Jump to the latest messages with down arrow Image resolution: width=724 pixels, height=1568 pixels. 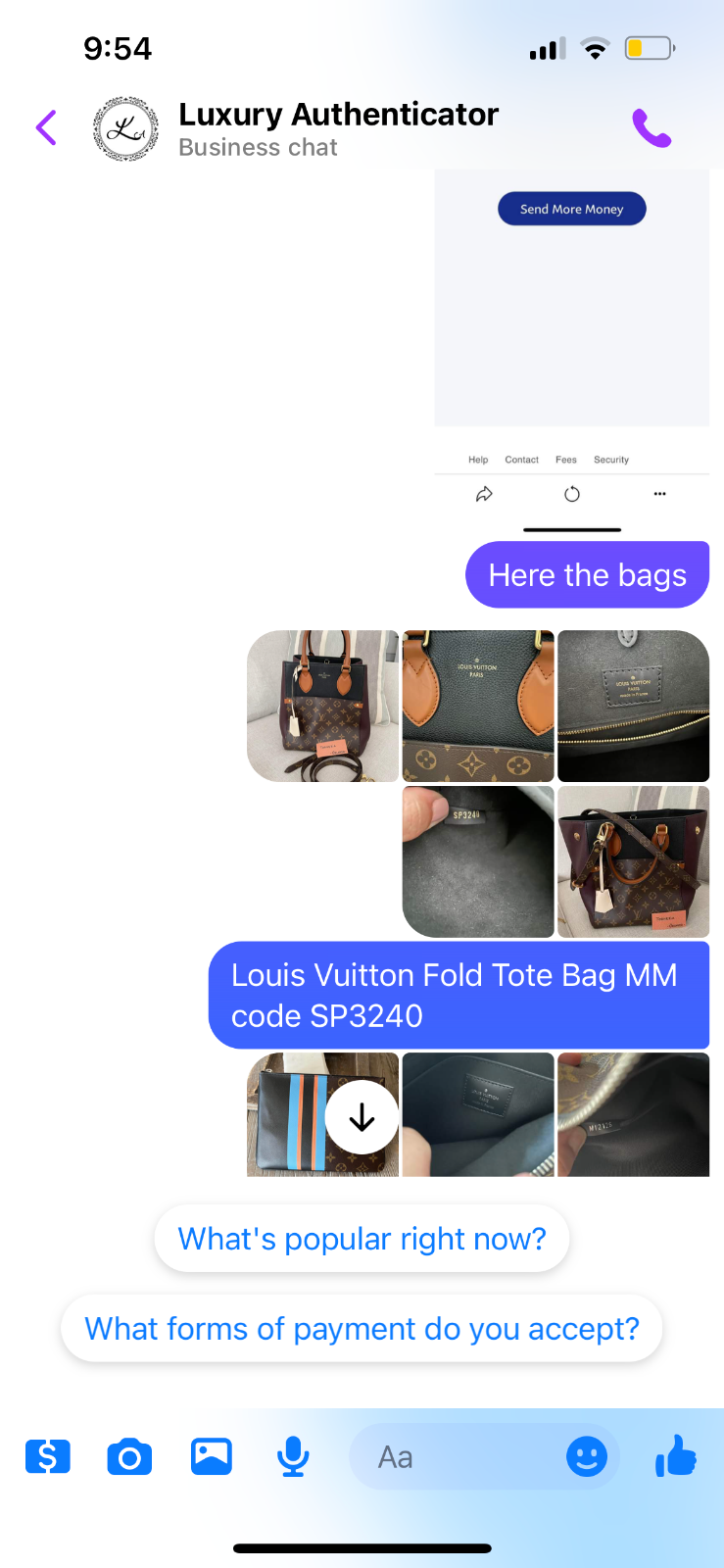click(x=362, y=1117)
